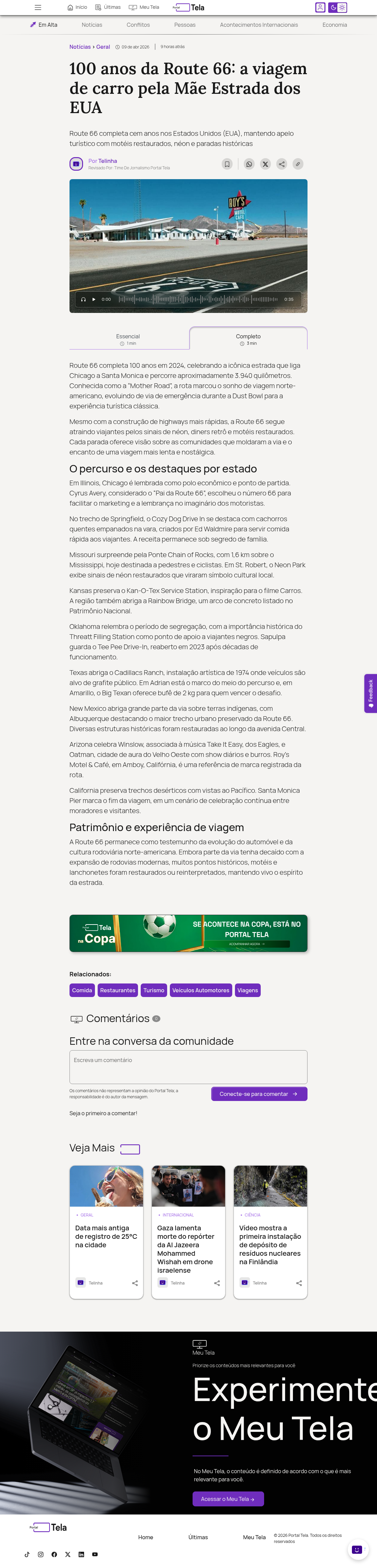Share the article on WhatsApp
Image resolution: width=377 pixels, height=1568 pixels.
click(249, 164)
